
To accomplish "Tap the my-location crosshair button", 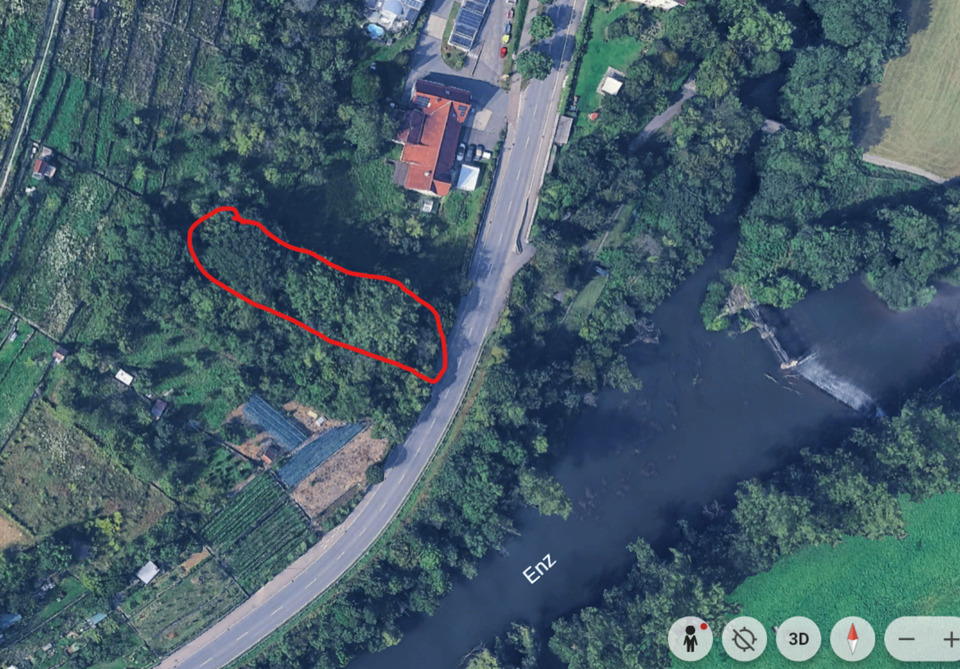I will tap(744, 638).
